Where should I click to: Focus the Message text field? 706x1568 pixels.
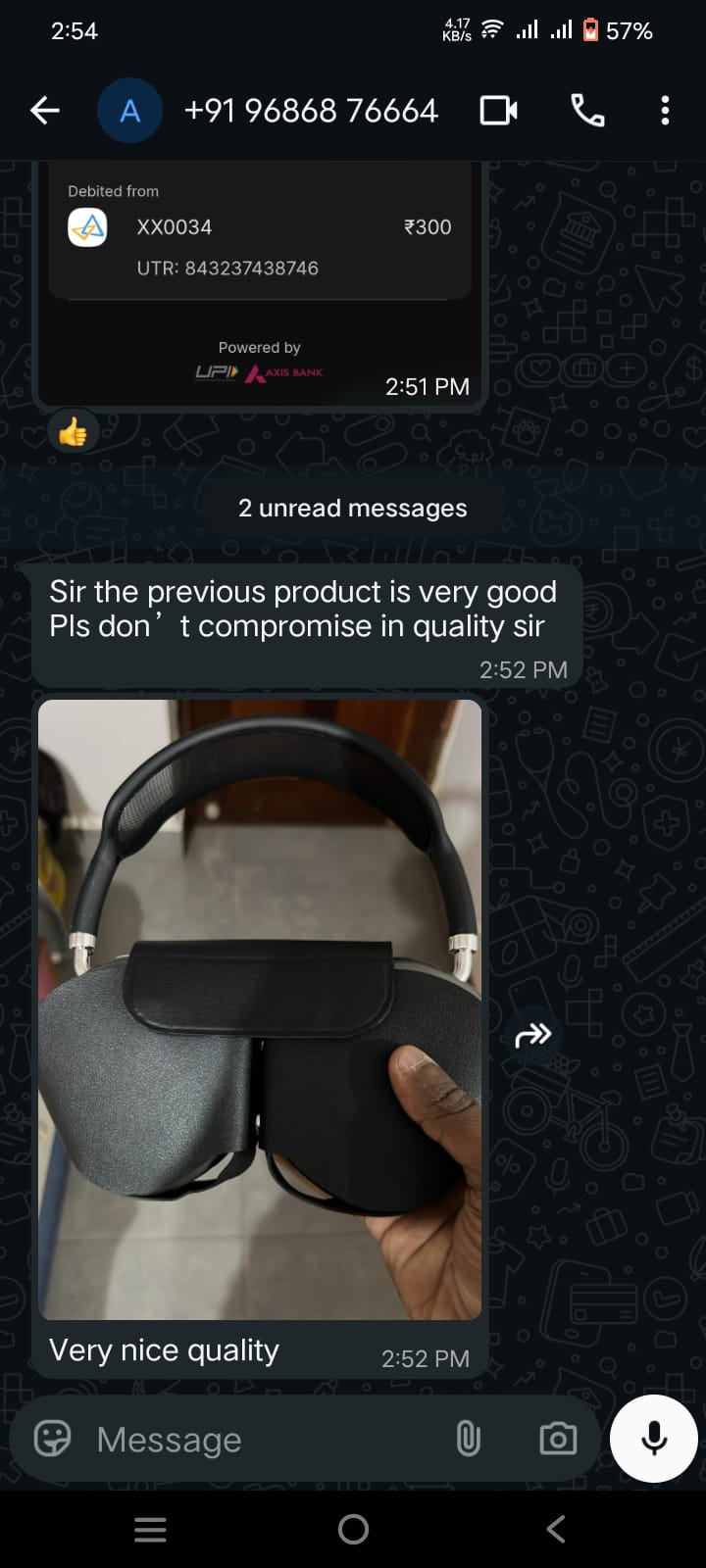click(265, 1440)
